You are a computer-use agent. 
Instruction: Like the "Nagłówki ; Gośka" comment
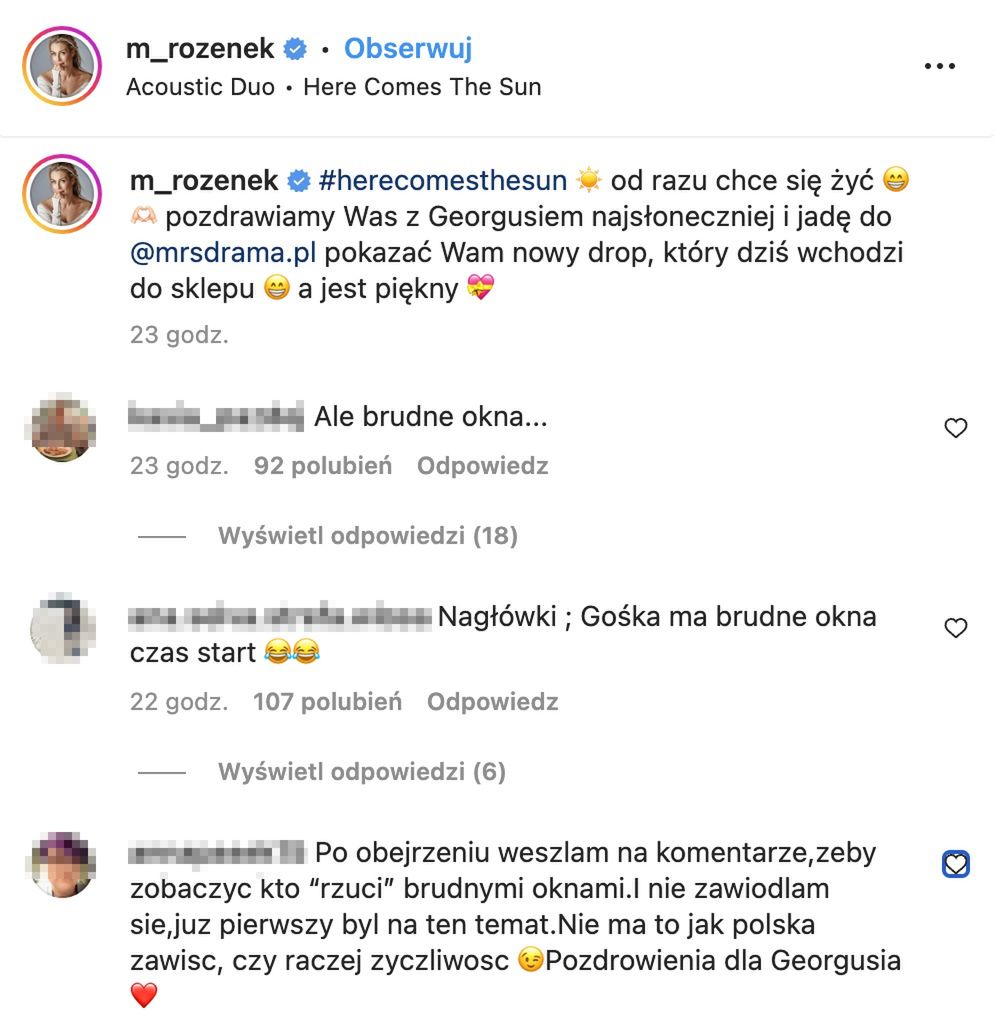pyautogui.click(x=956, y=628)
